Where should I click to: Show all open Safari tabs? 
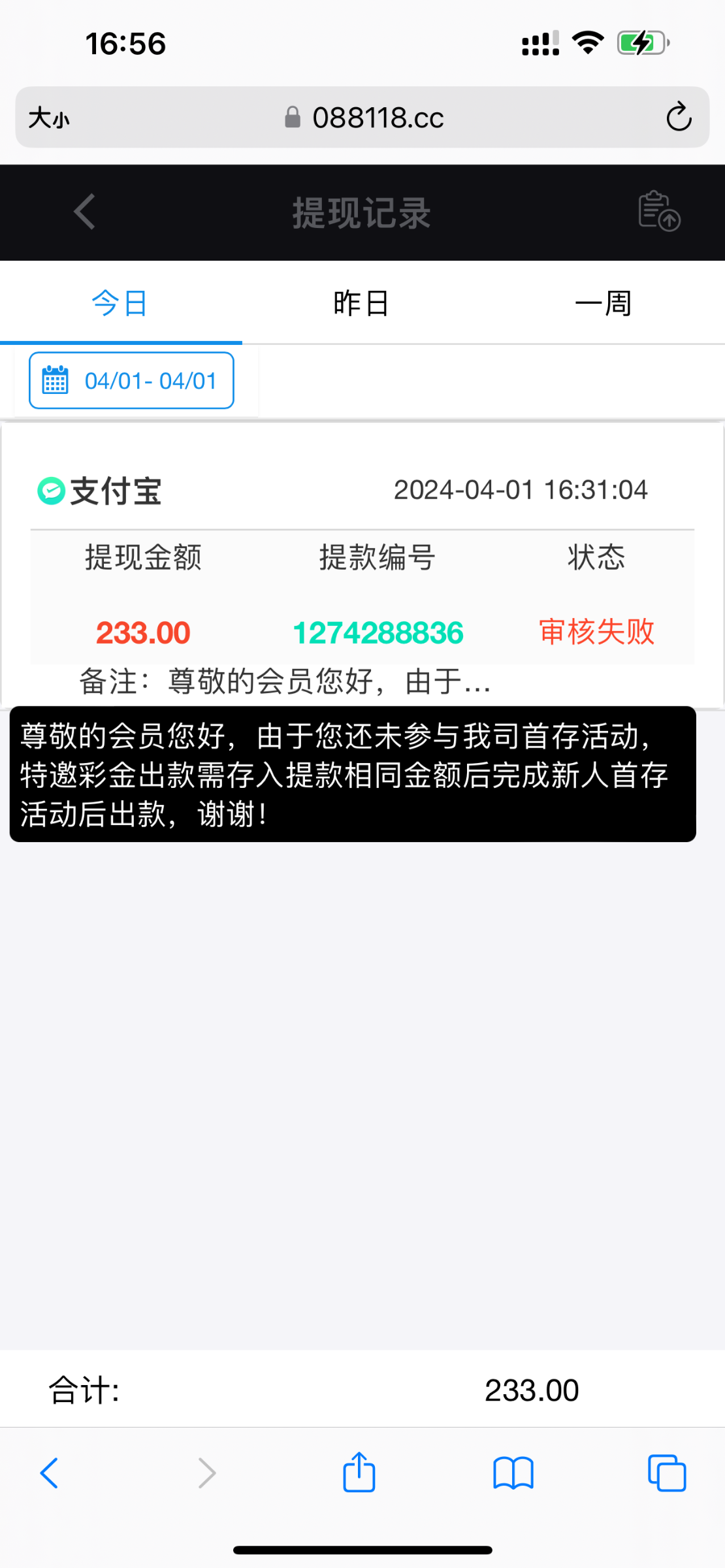point(667,1473)
